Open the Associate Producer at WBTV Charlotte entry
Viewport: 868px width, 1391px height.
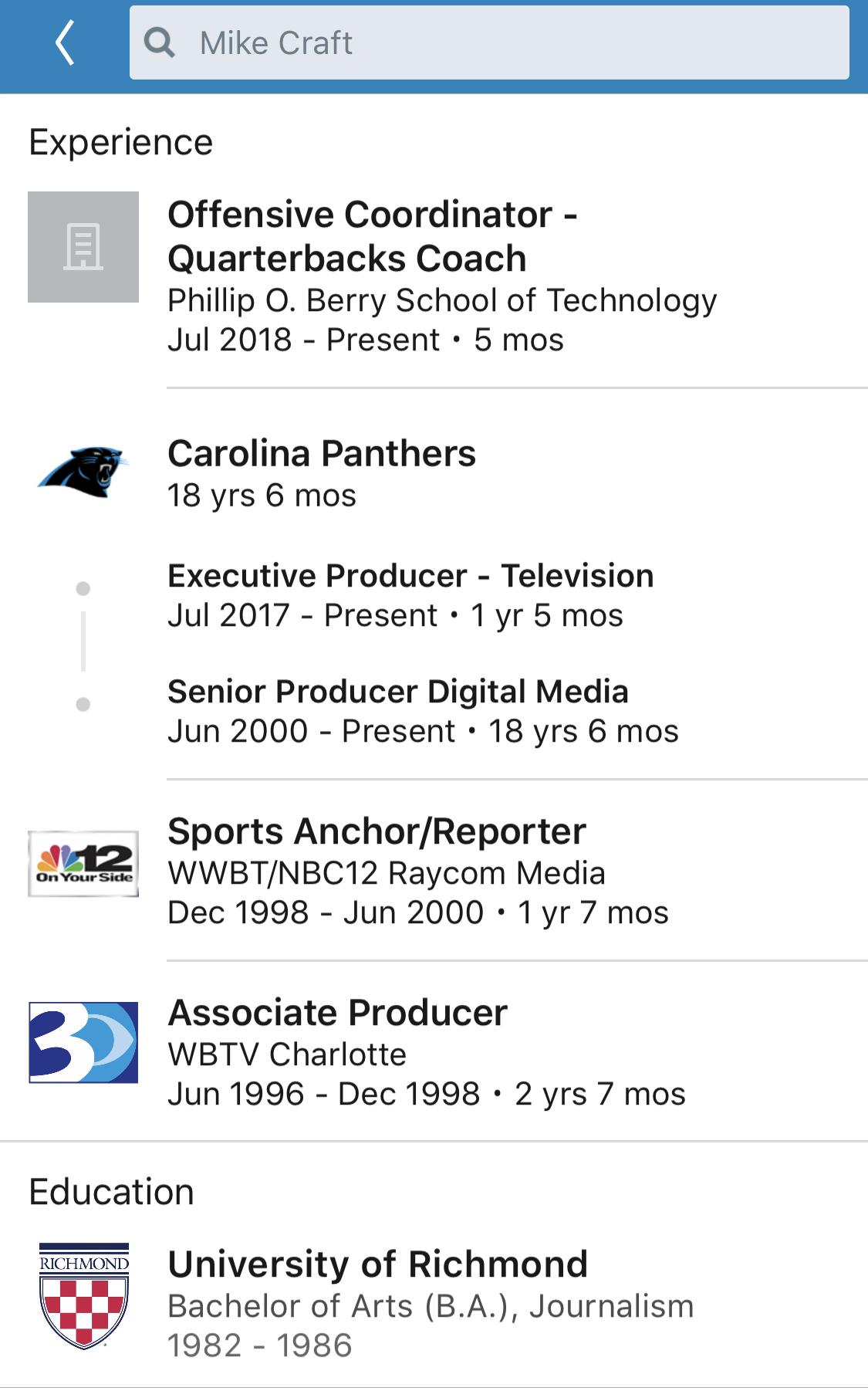pyautogui.click(x=434, y=1052)
